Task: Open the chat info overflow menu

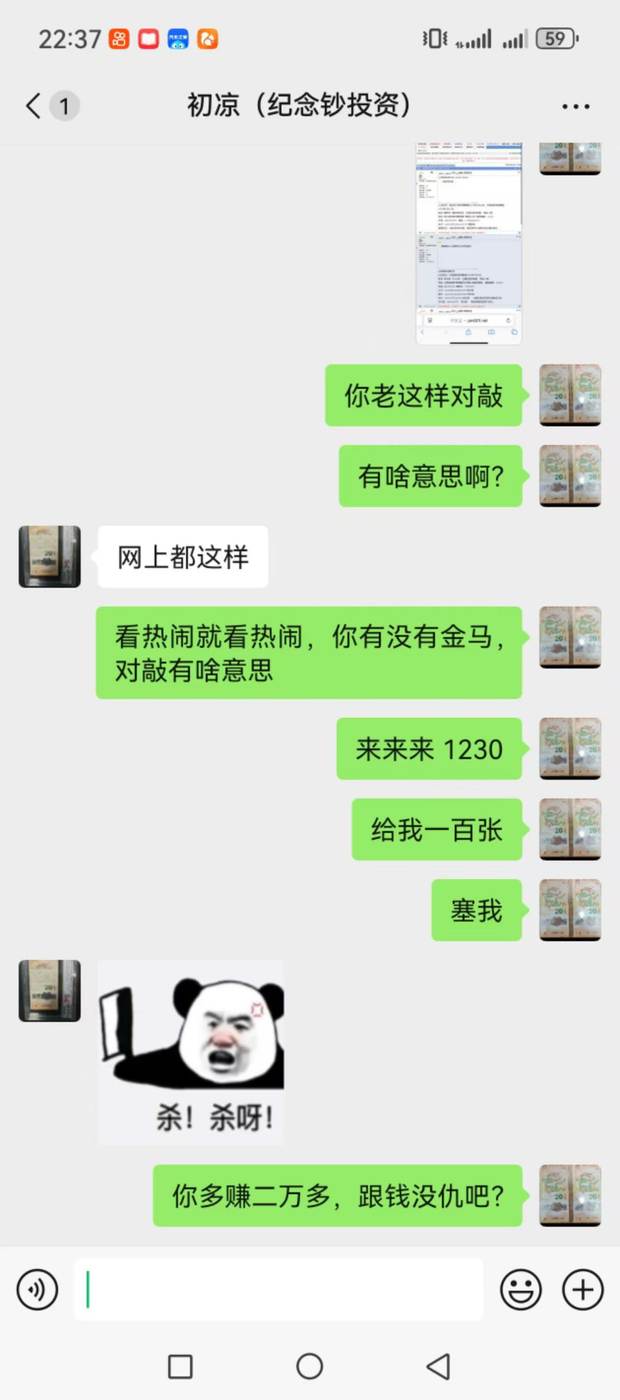Action: 575,106
